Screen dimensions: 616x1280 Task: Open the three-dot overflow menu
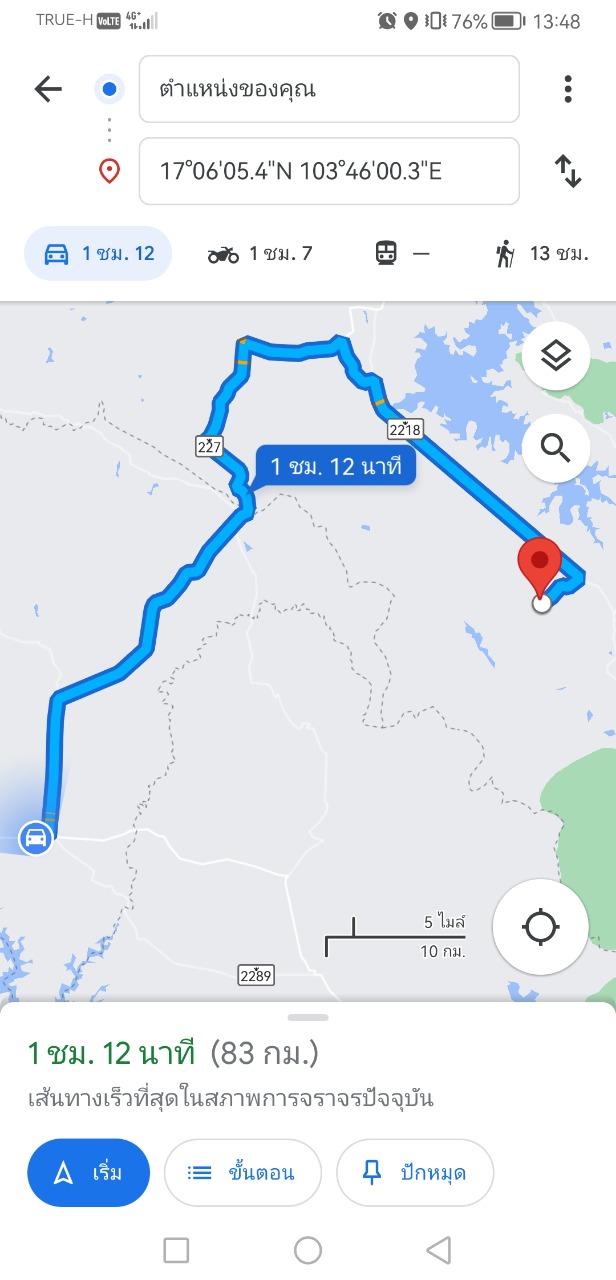coord(568,89)
